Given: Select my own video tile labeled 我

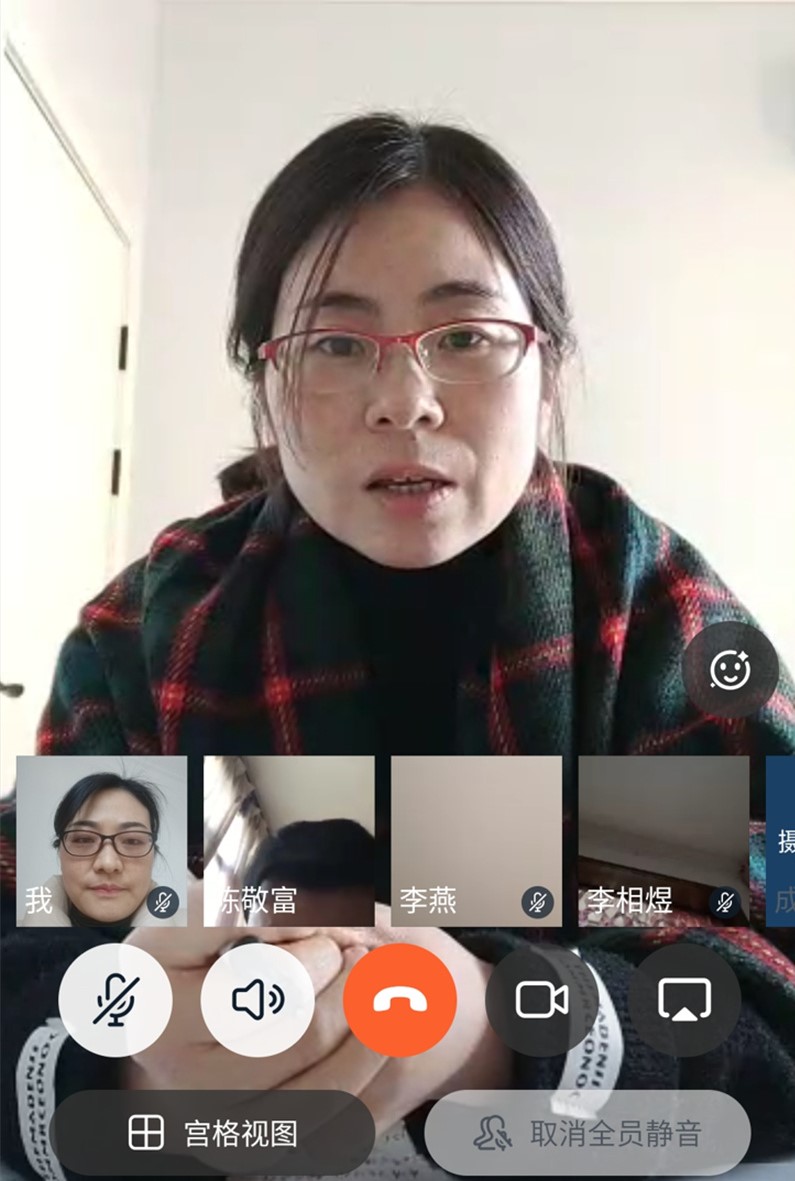Looking at the screenshot, I should (x=101, y=841).
